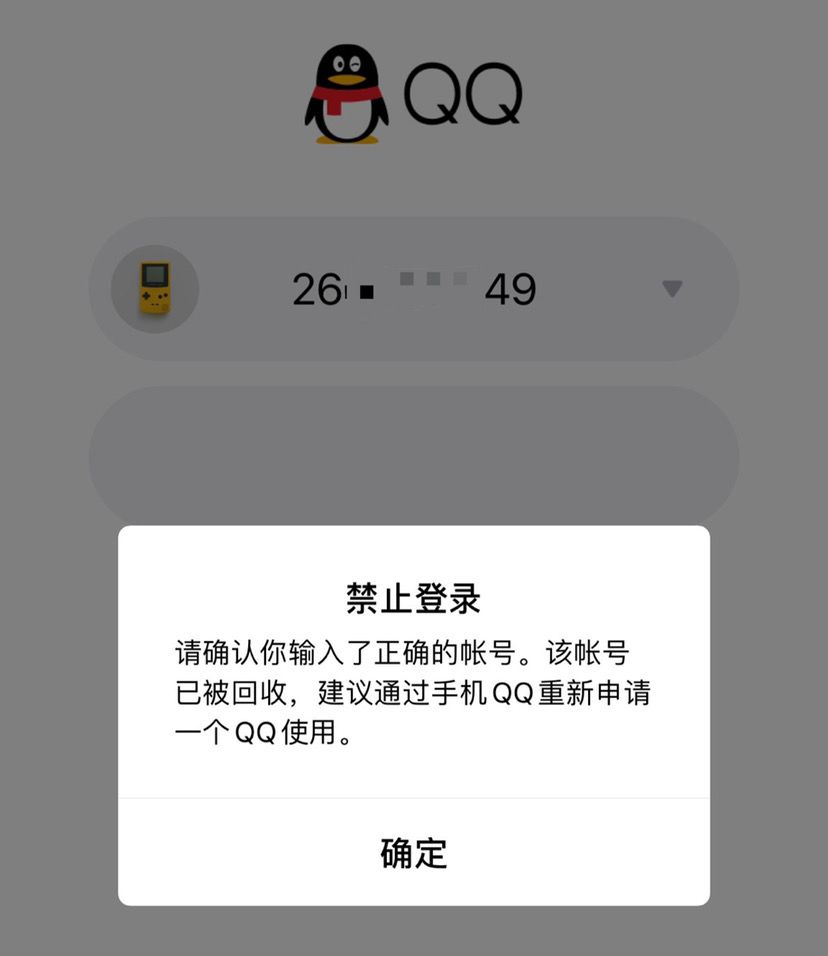Viewport: 828px width, 956px height.
Task: Select the QQ wordmark beside the penguin
Action: click(x=465, y=90)
